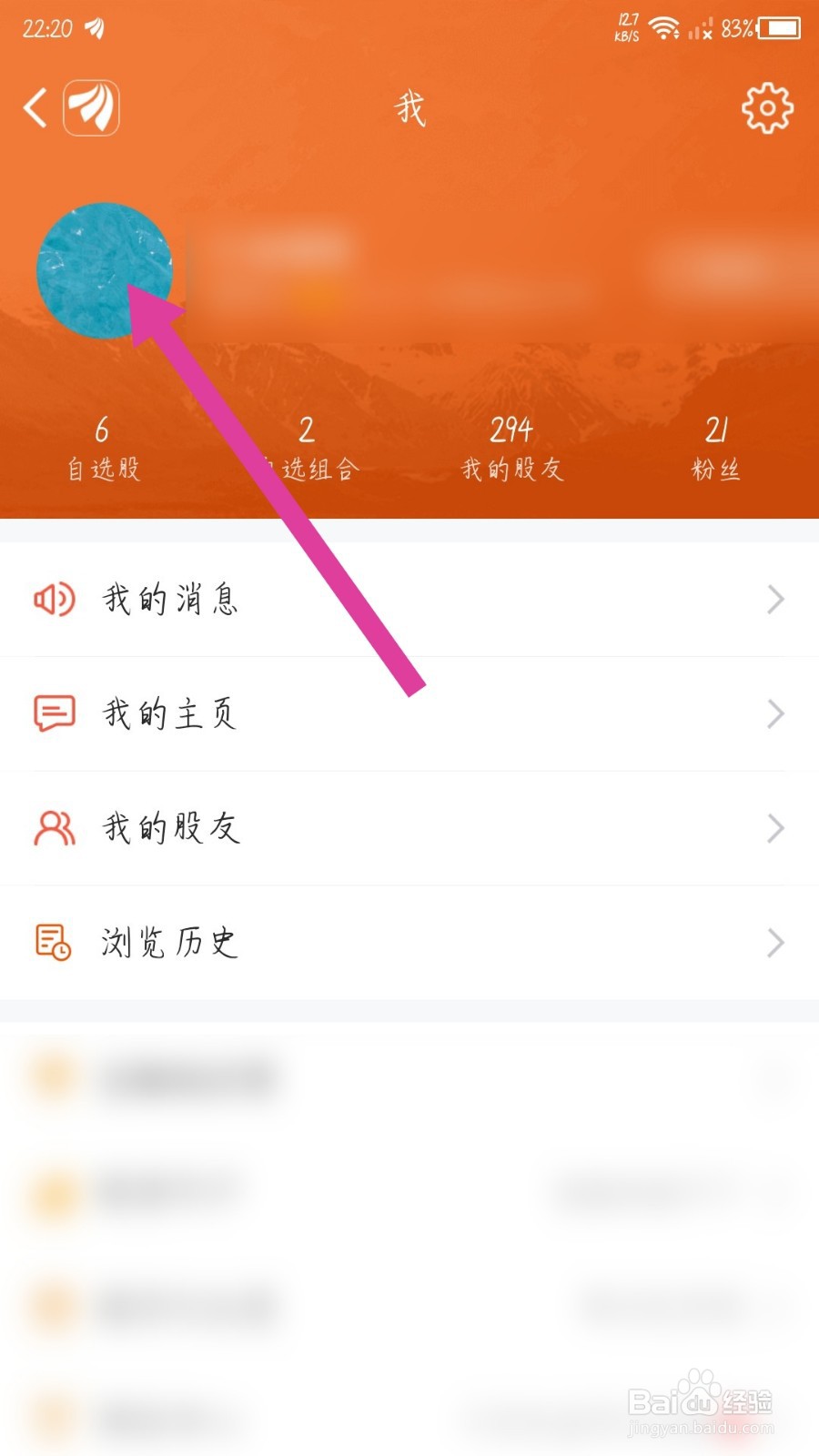Image resolution: width=819 pixels, height=1456 pixels.
Task: Expand the 我的消息 row chevron
Action: (775, 600)
